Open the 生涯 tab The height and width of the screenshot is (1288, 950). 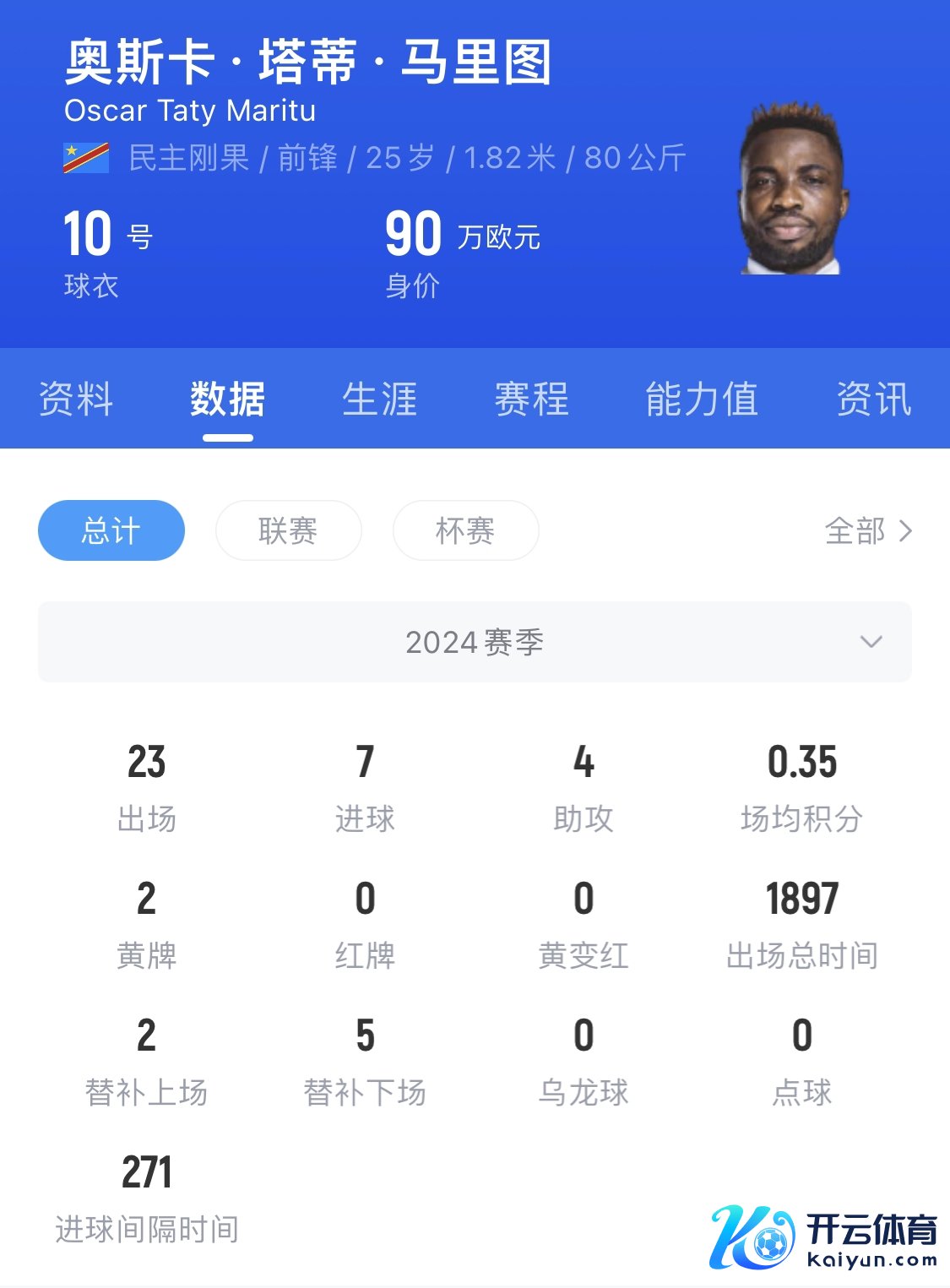tap(379, 399)
